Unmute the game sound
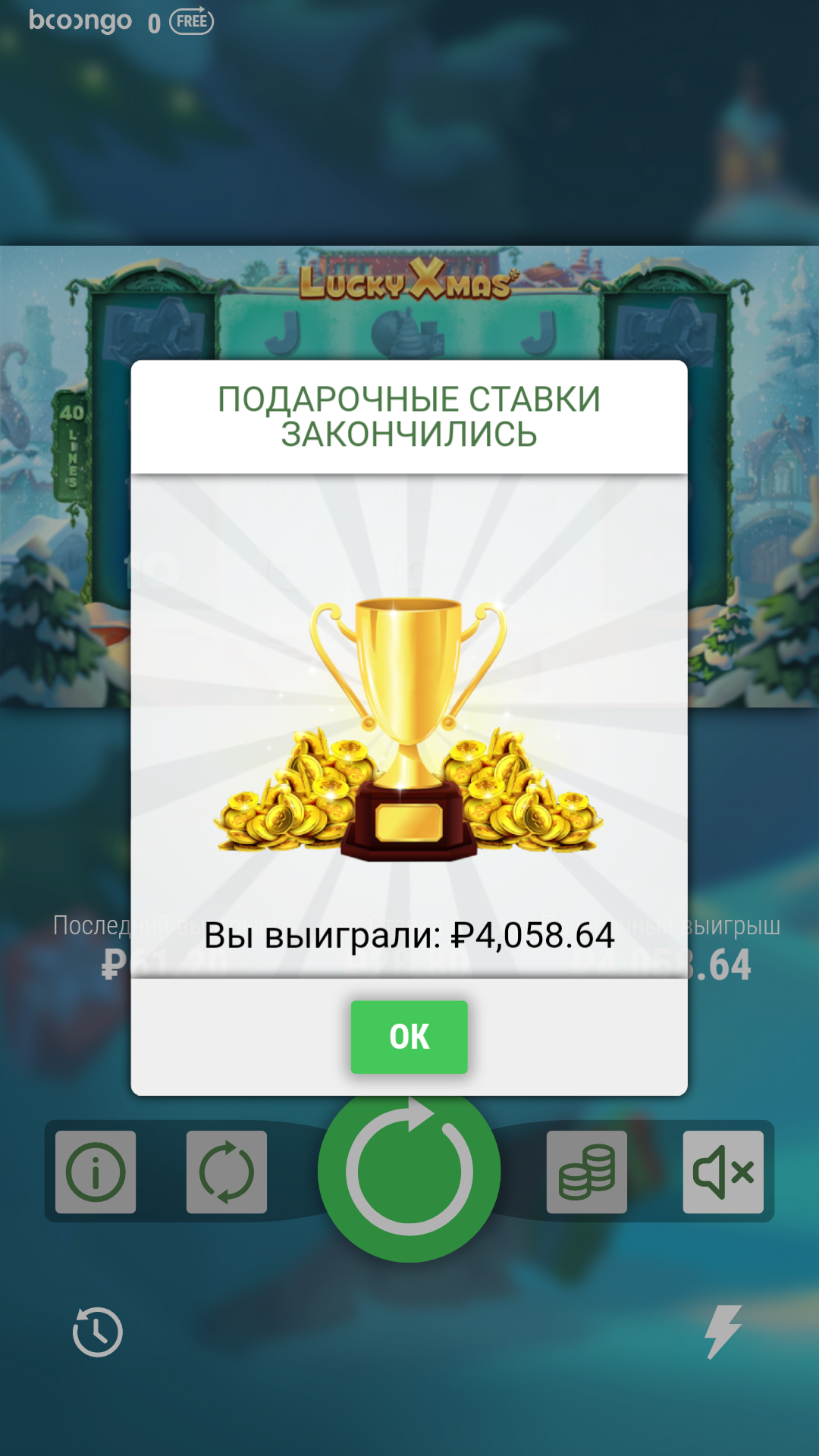The image size is (819, 1456). tap(723, 1170)
